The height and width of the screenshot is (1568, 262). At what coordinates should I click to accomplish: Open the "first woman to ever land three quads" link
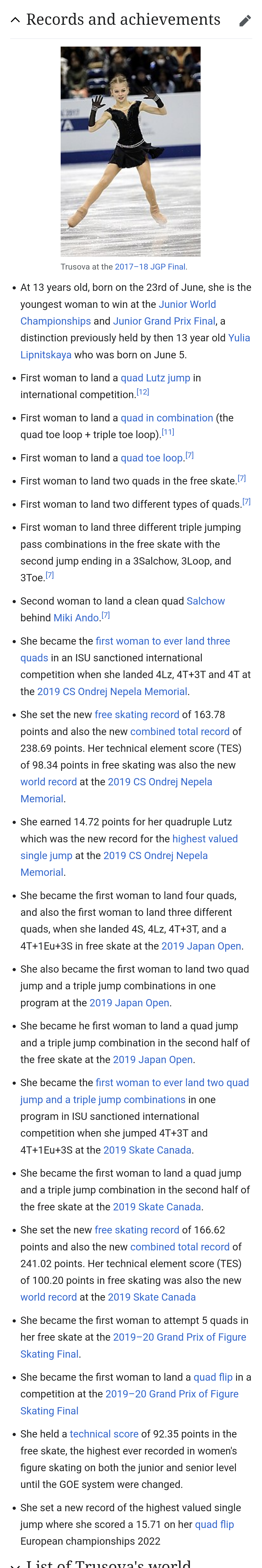click(163, 641)
